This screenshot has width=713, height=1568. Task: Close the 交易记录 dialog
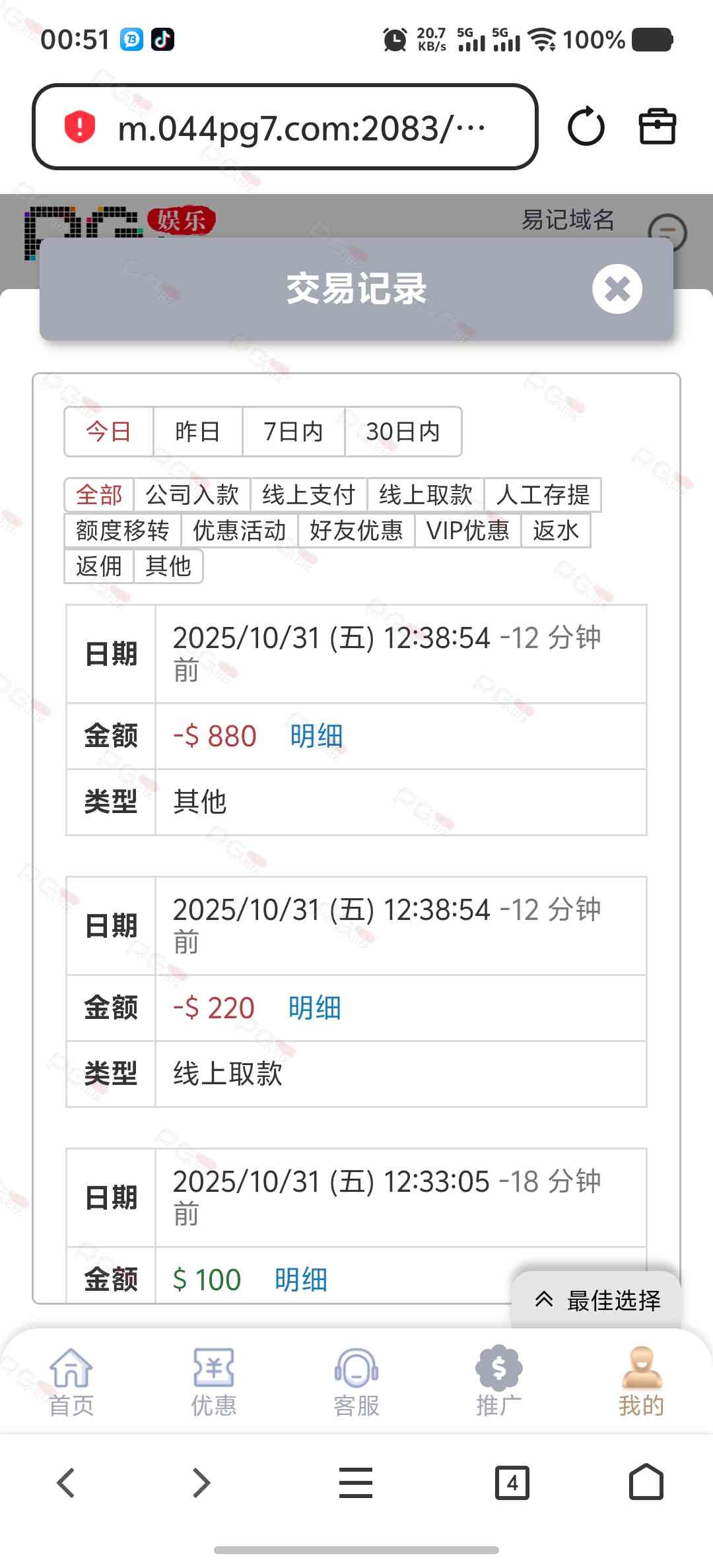click(617, 289)
